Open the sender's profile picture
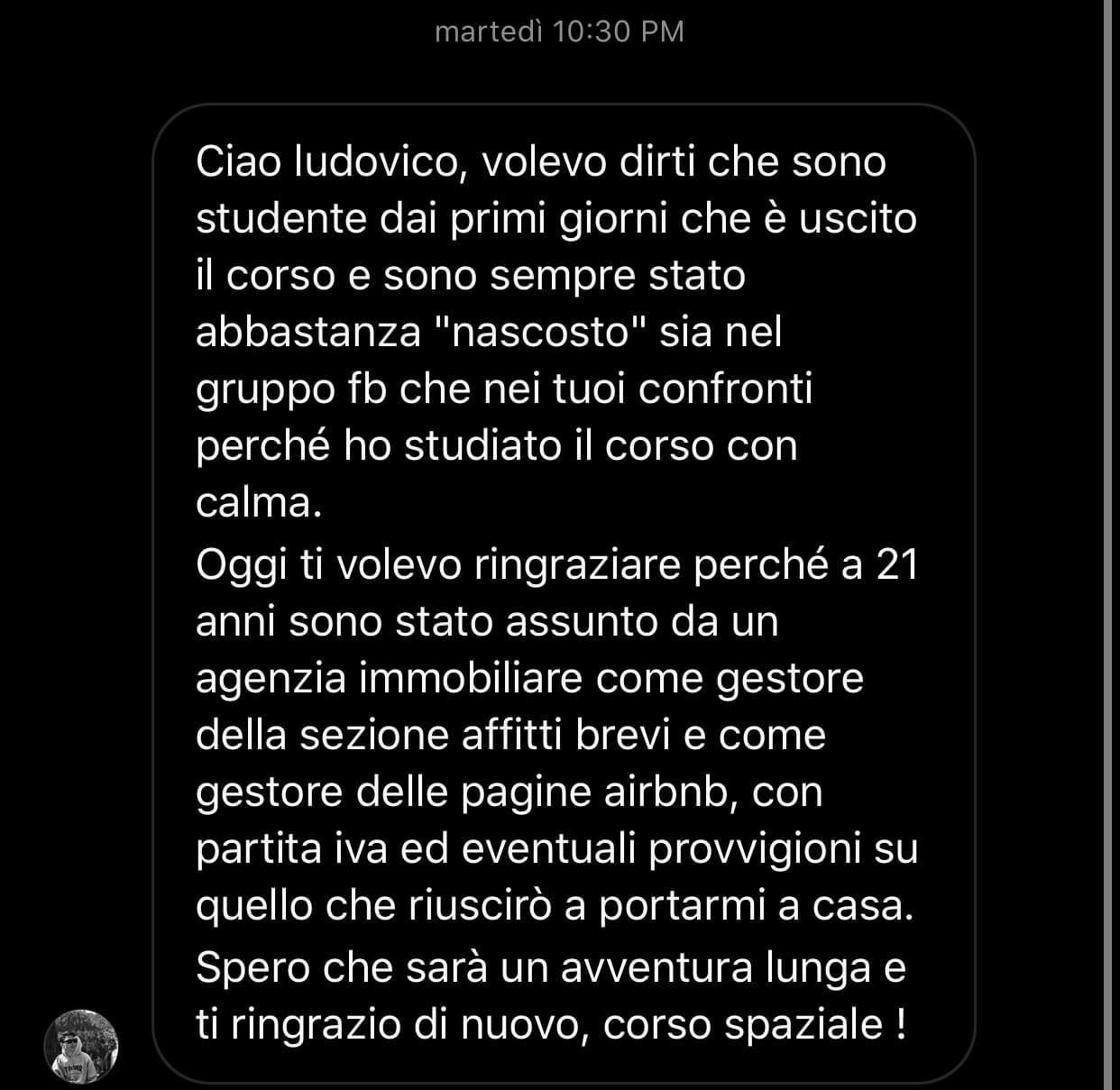 tap(81, 1046)
